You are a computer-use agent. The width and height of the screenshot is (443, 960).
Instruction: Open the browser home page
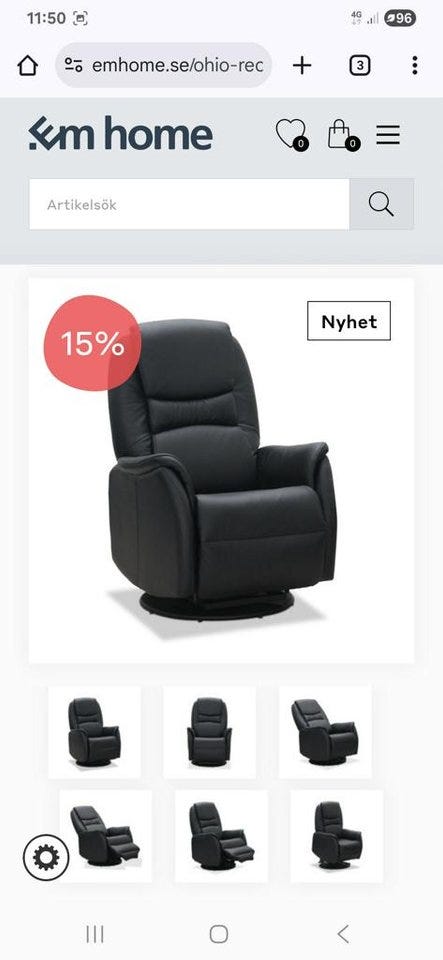point(28,66)
